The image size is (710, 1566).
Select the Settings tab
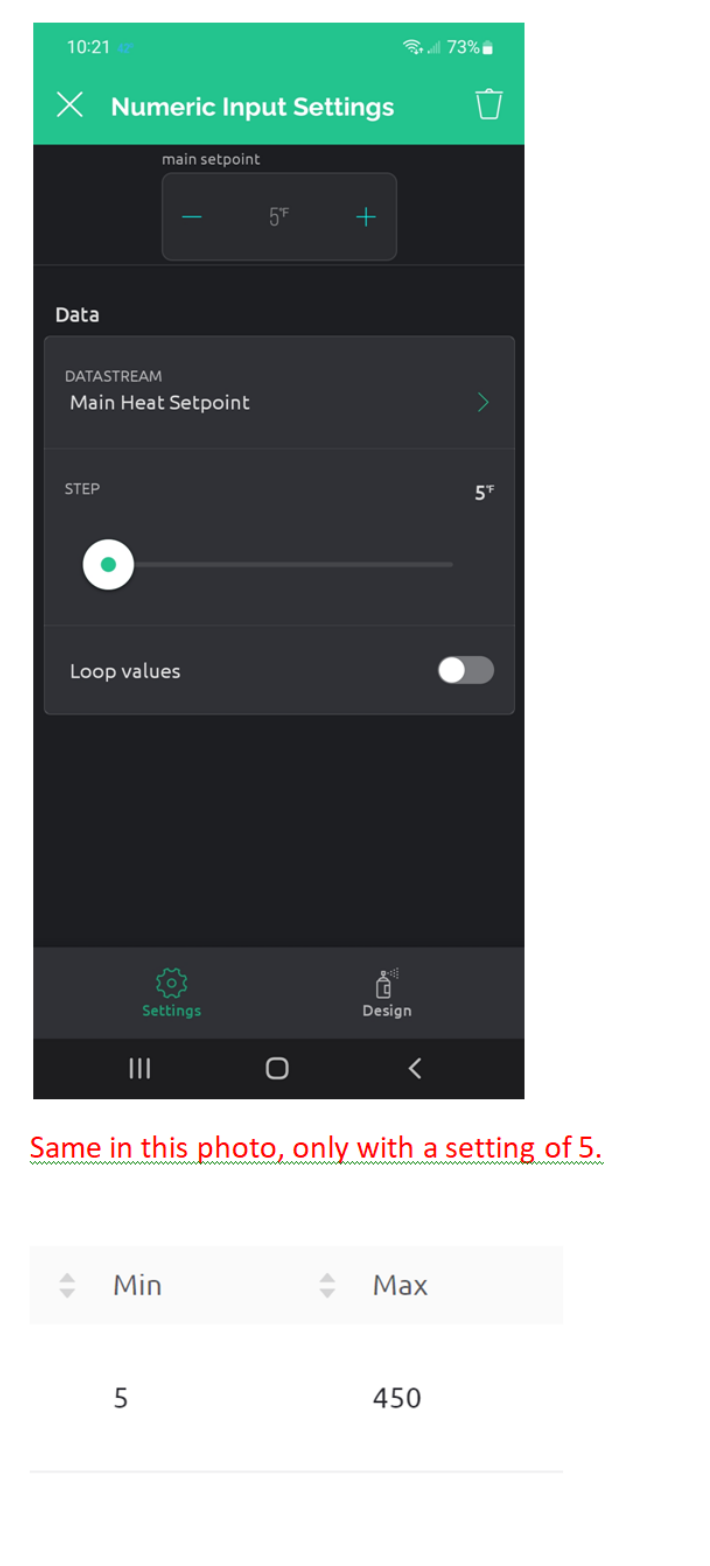pyautogui.click(x=171, y=994)
